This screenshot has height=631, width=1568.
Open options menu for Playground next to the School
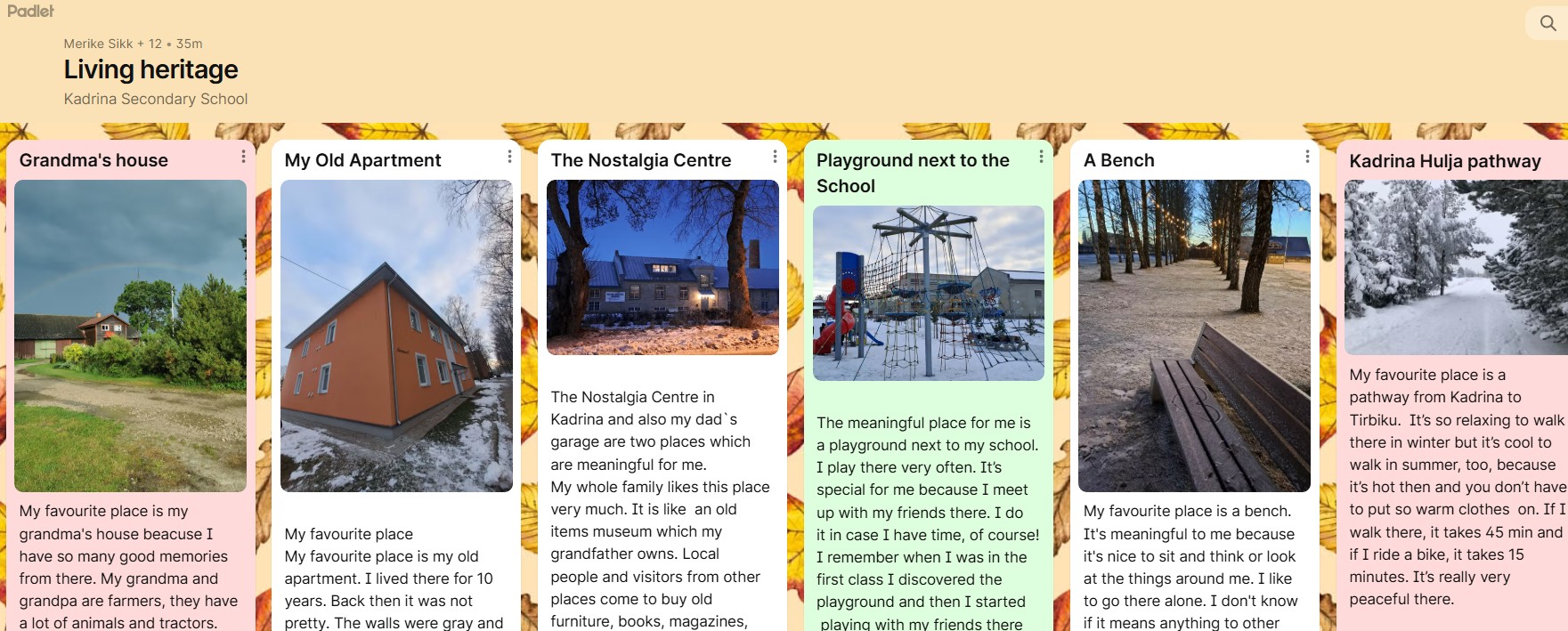1041,157
